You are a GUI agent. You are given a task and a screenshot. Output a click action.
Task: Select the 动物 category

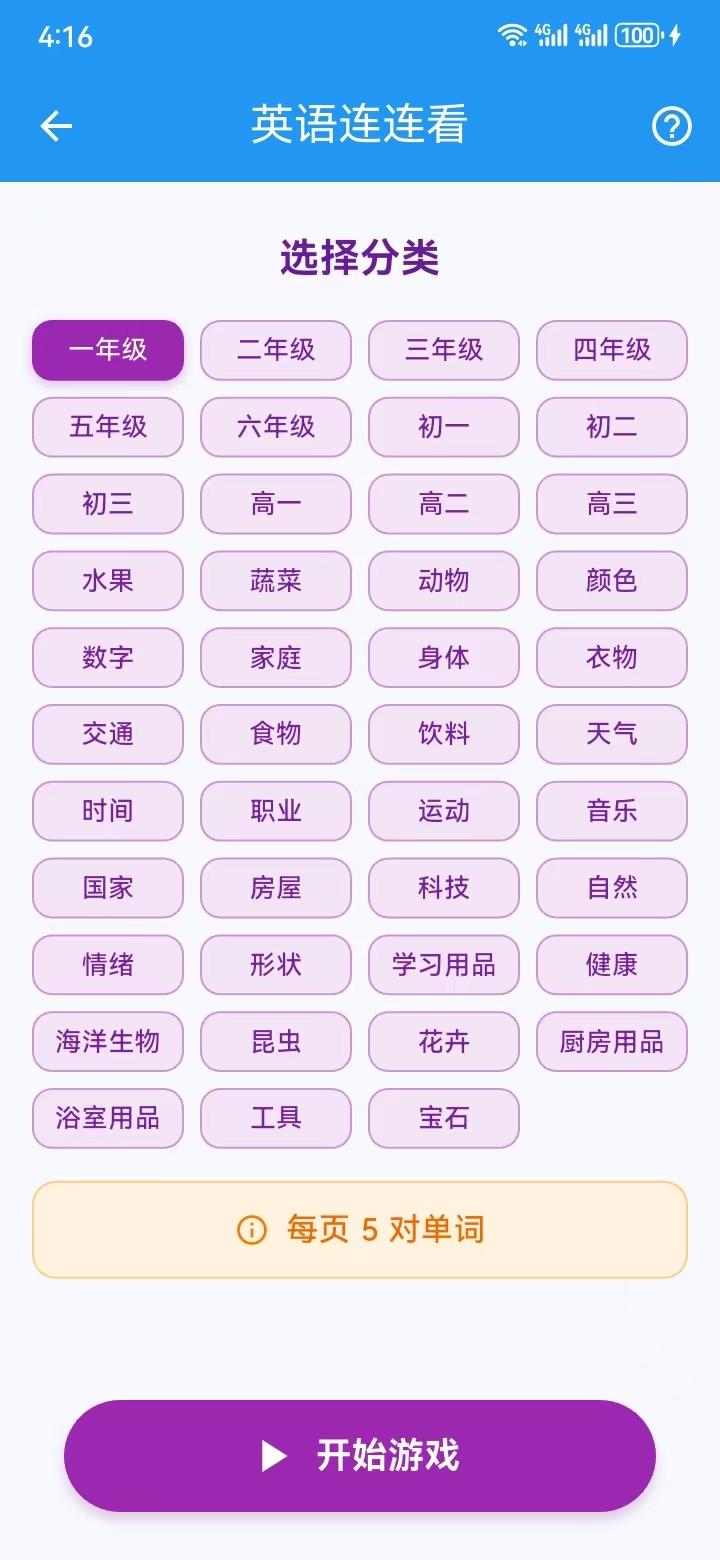coord(443,581)
